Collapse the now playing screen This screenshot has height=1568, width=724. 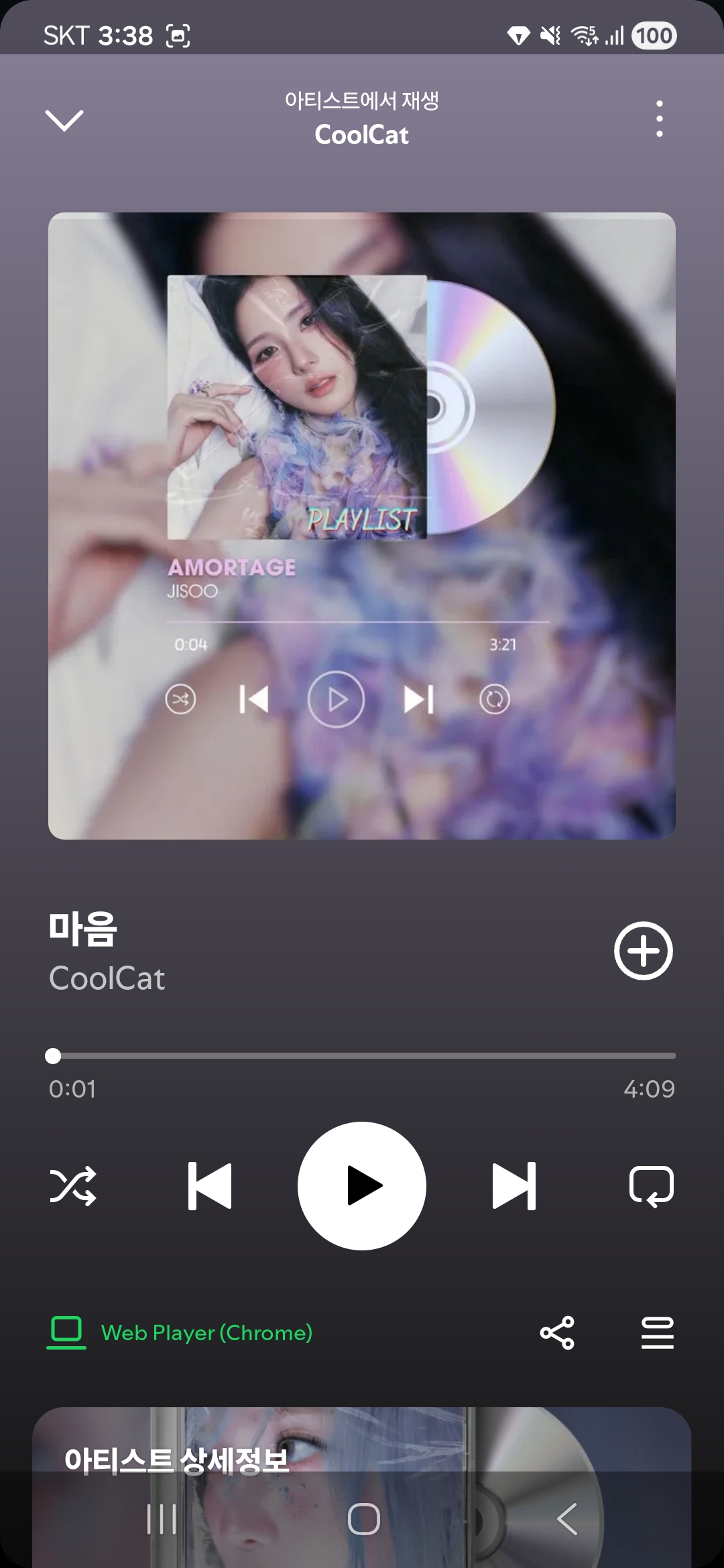point(64,120)
